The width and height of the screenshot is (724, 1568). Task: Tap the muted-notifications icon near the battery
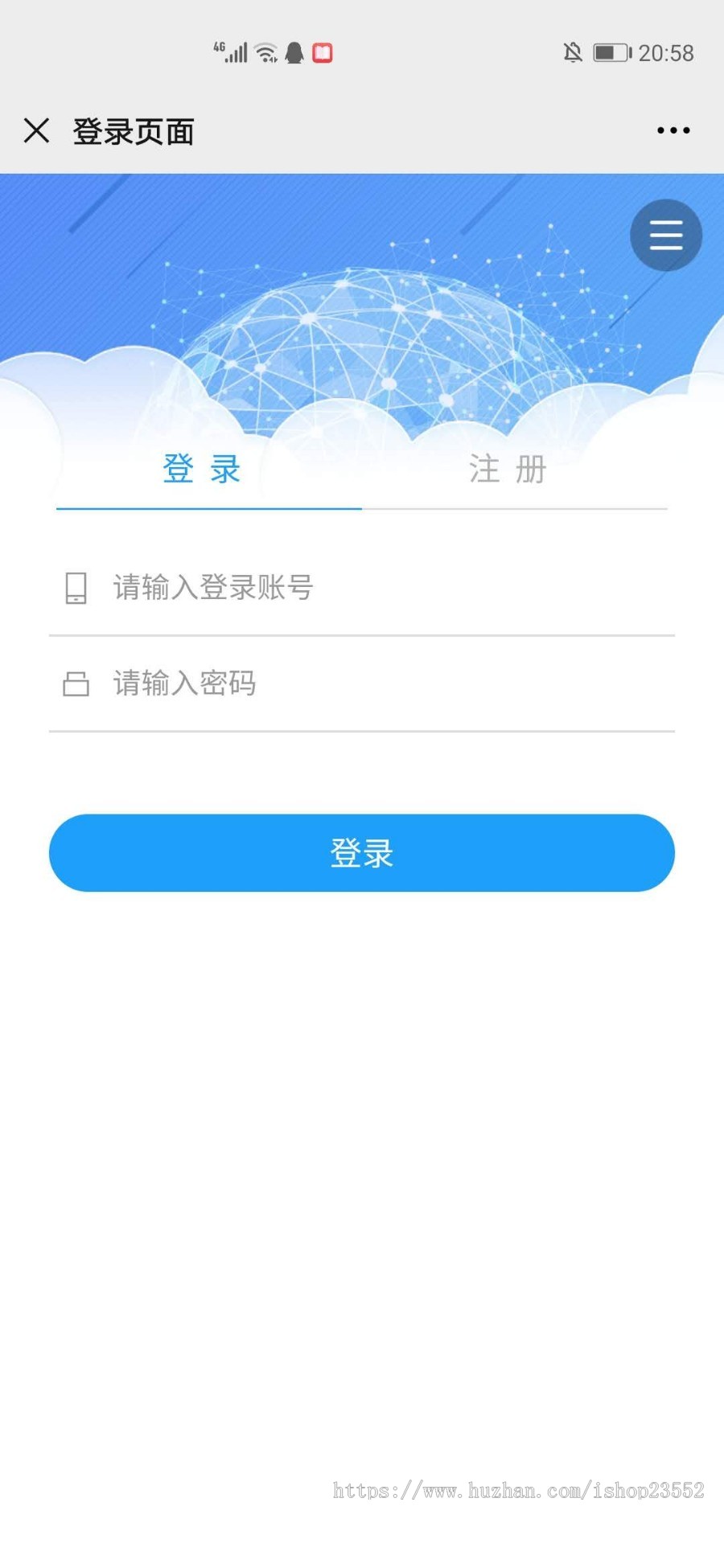pos(573,51)
